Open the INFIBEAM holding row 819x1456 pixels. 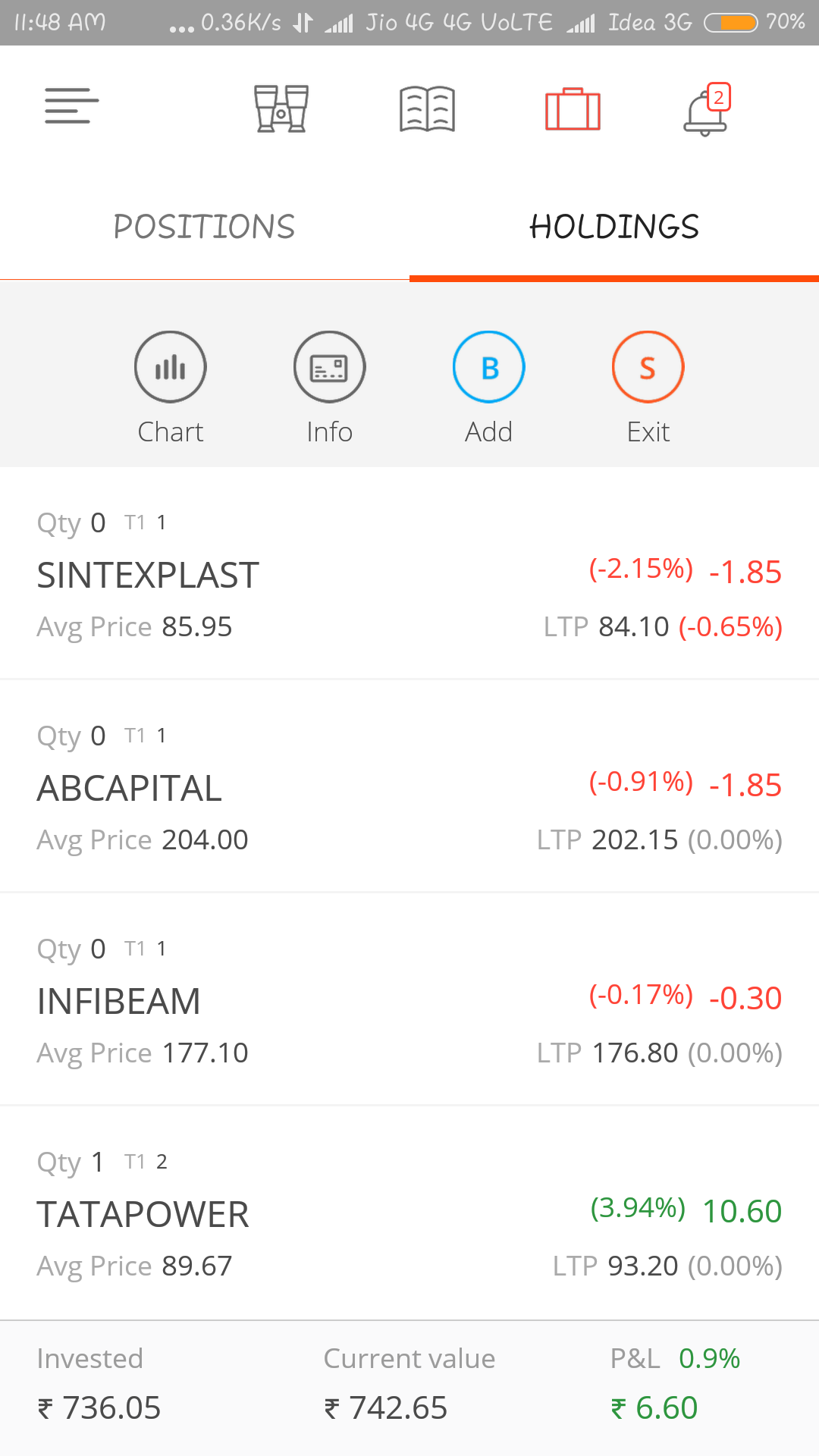409,1000
